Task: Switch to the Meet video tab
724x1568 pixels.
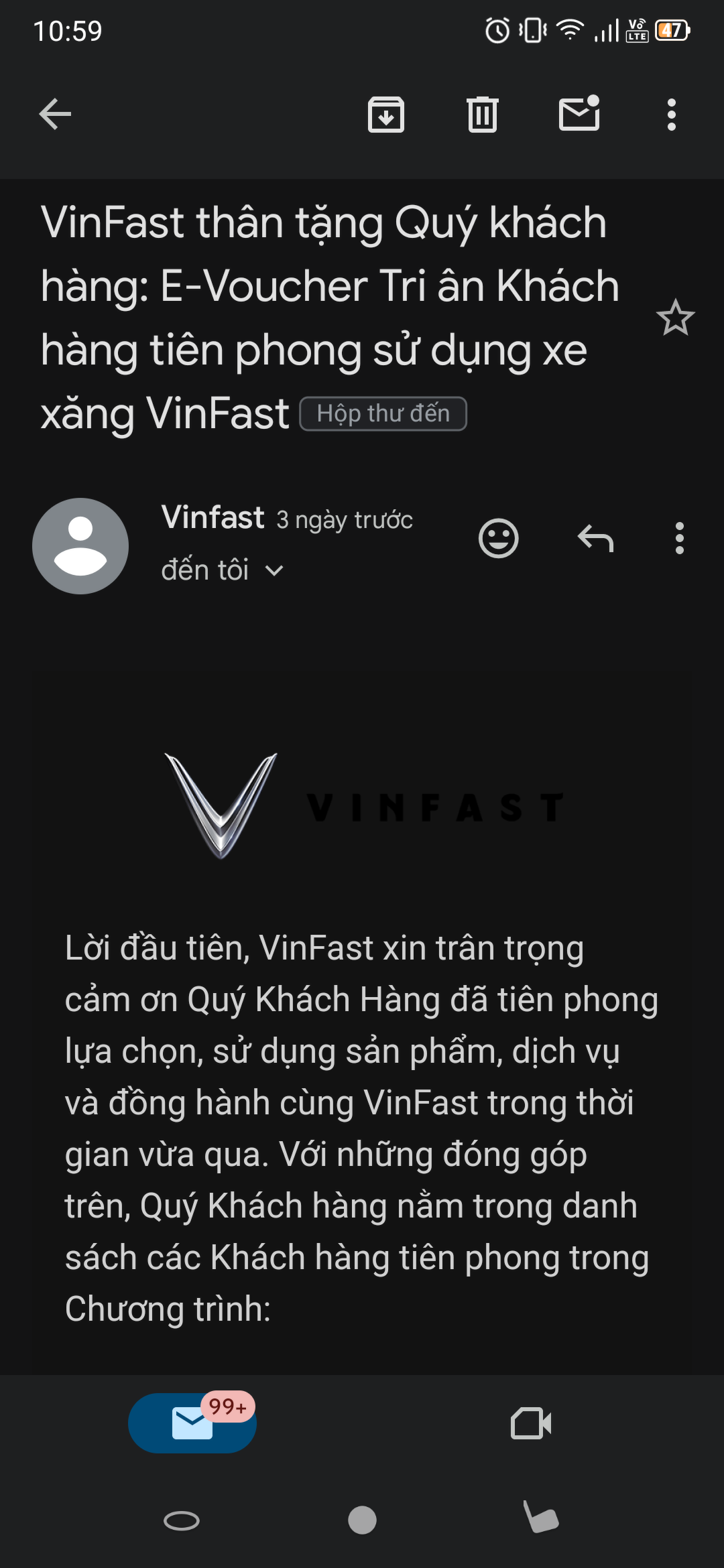Action: pyautogui.click(x=531, y=1423)
